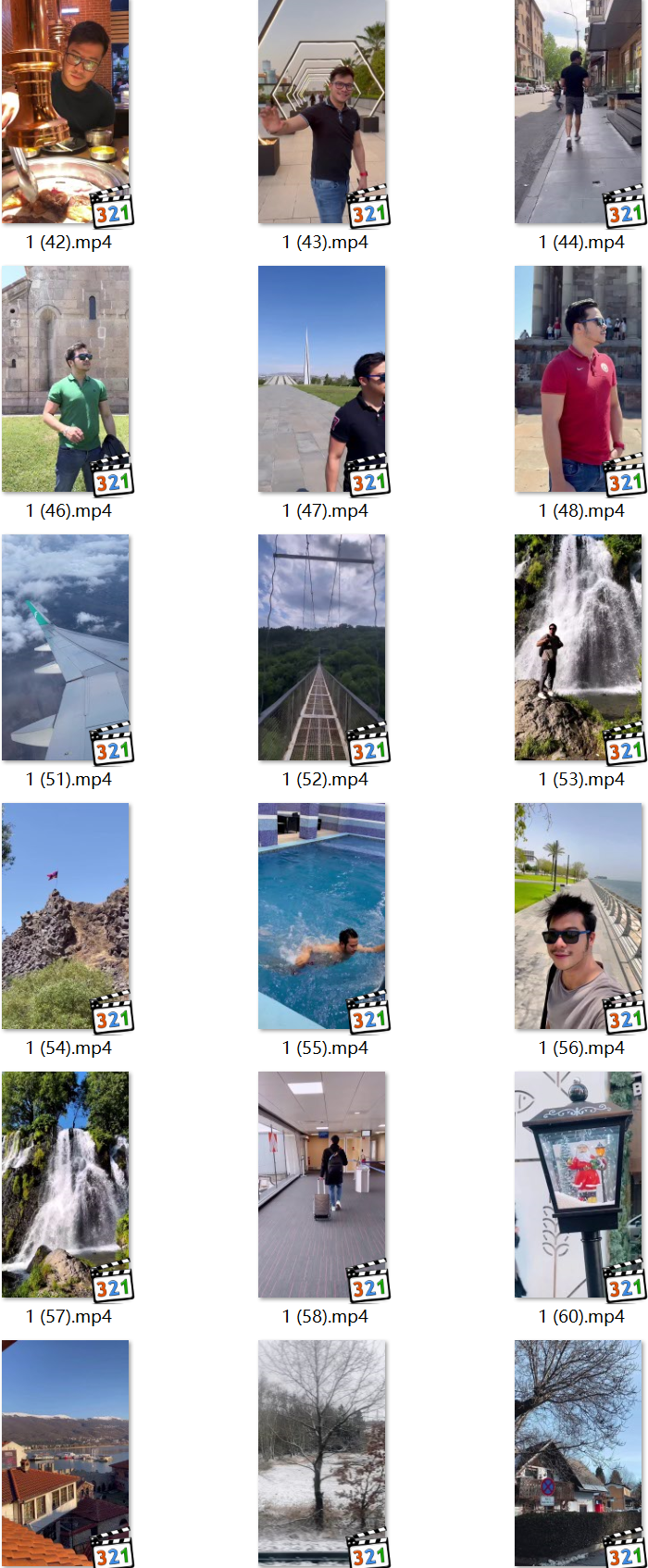The image size is (648, 1568).
Task: Choose the 1 (56).mp4 video
Action: point(579,916)
